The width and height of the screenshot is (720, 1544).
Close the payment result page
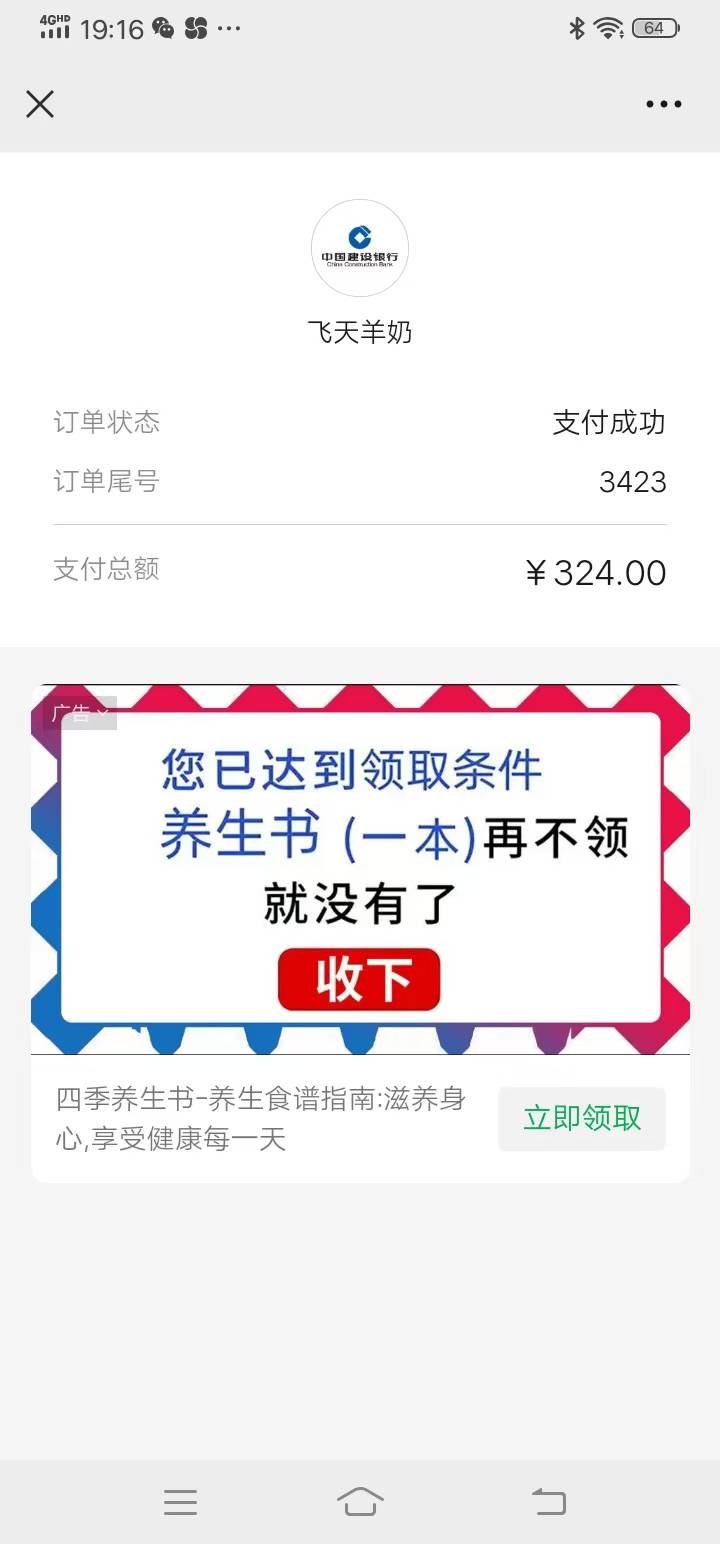pos(40,104)
